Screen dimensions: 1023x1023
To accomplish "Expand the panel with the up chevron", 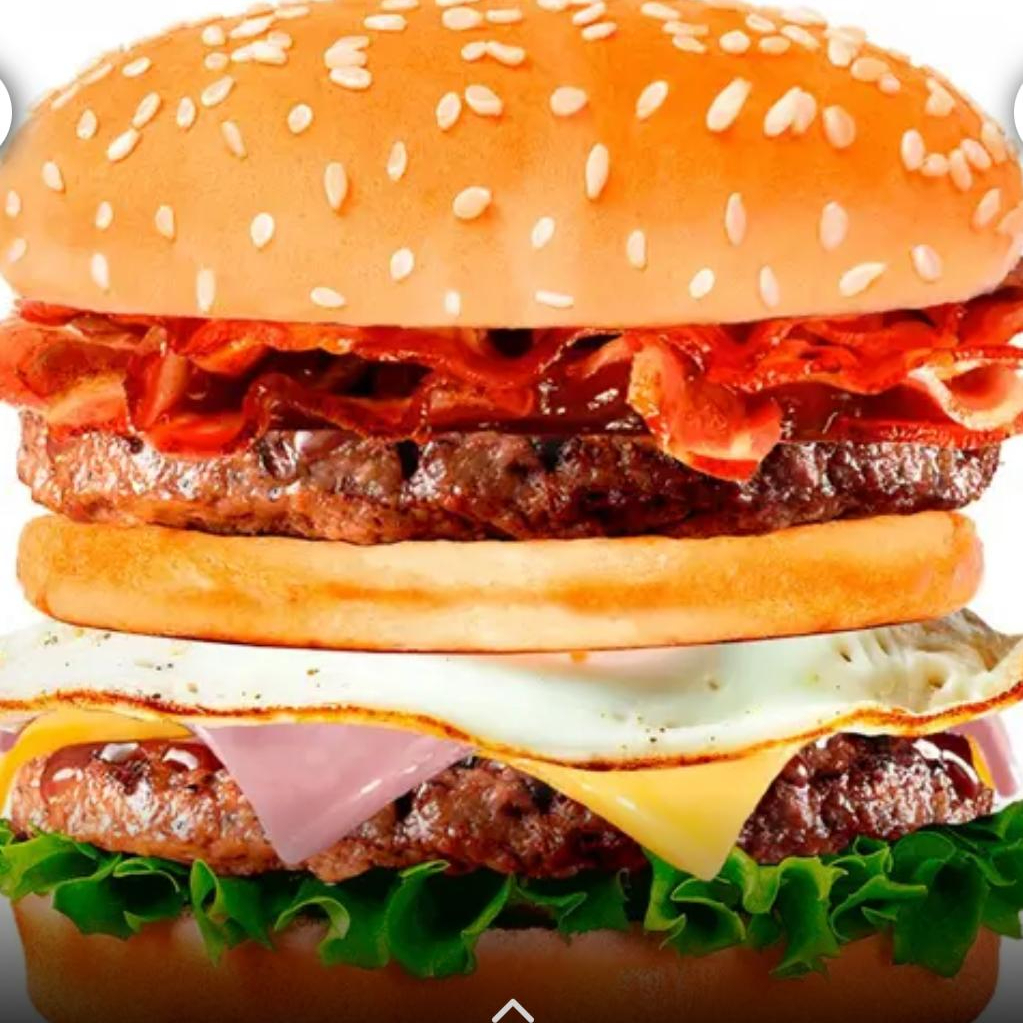I will pyautogui.click(x=512, y=1010).
